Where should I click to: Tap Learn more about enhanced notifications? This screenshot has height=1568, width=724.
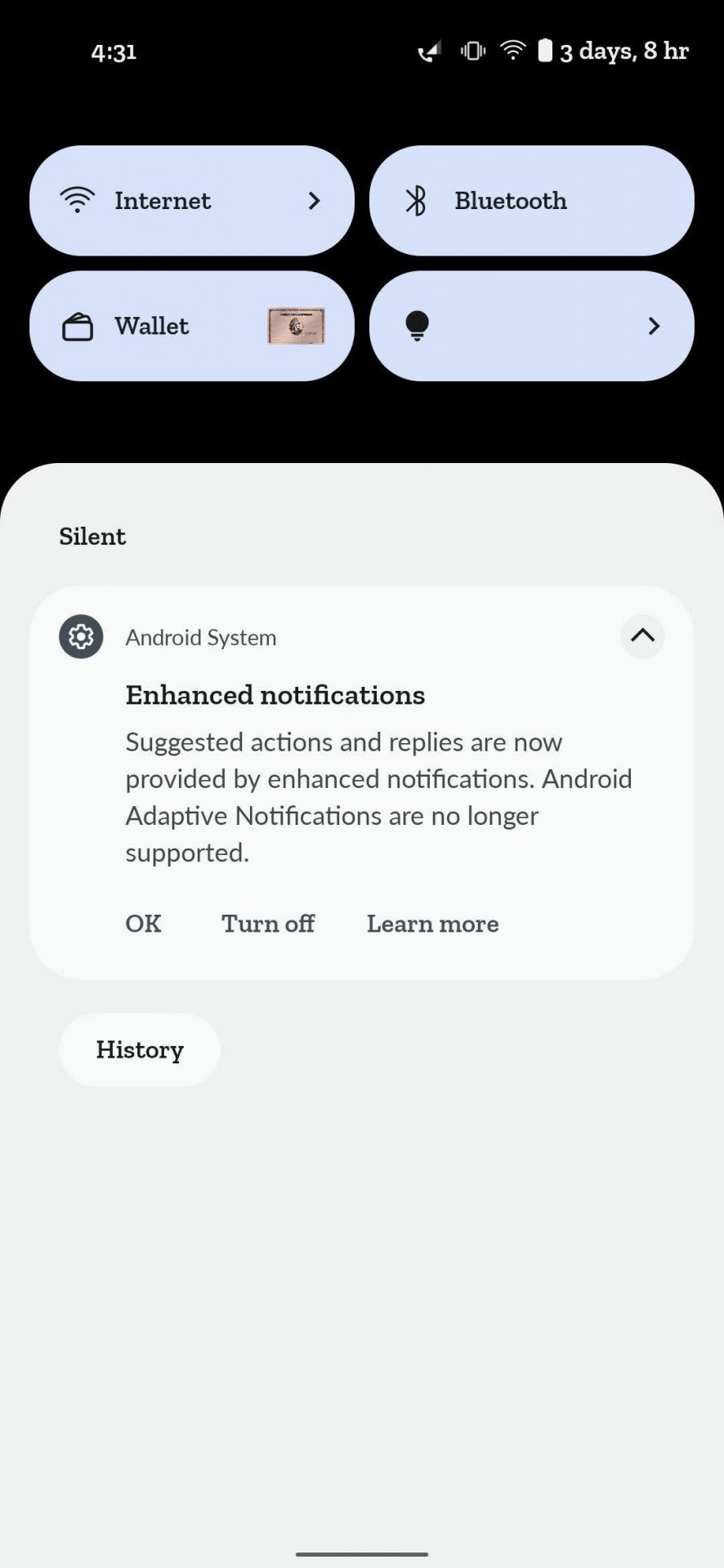[x=433, y=924]
